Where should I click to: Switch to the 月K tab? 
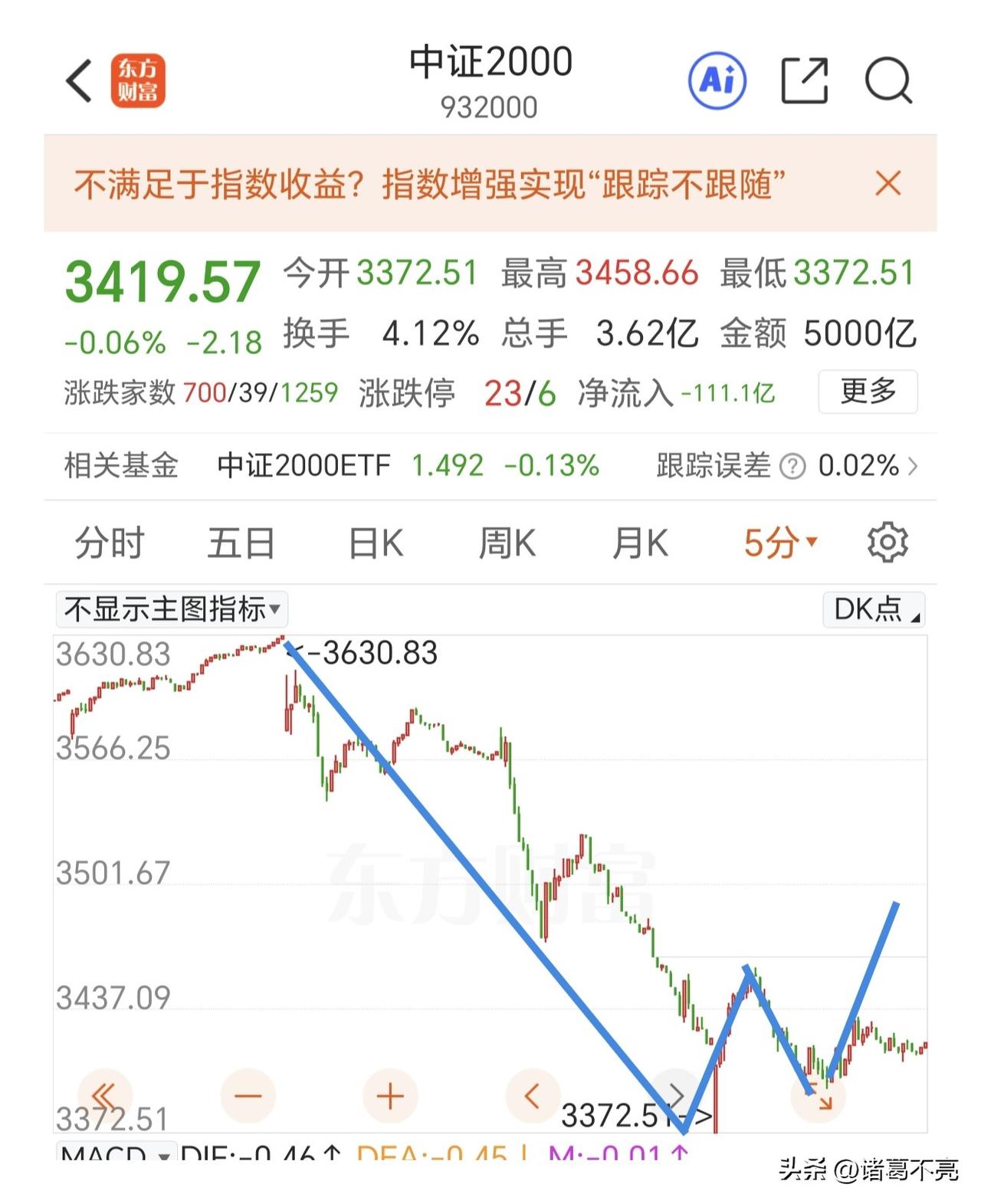tap(639, 542)
